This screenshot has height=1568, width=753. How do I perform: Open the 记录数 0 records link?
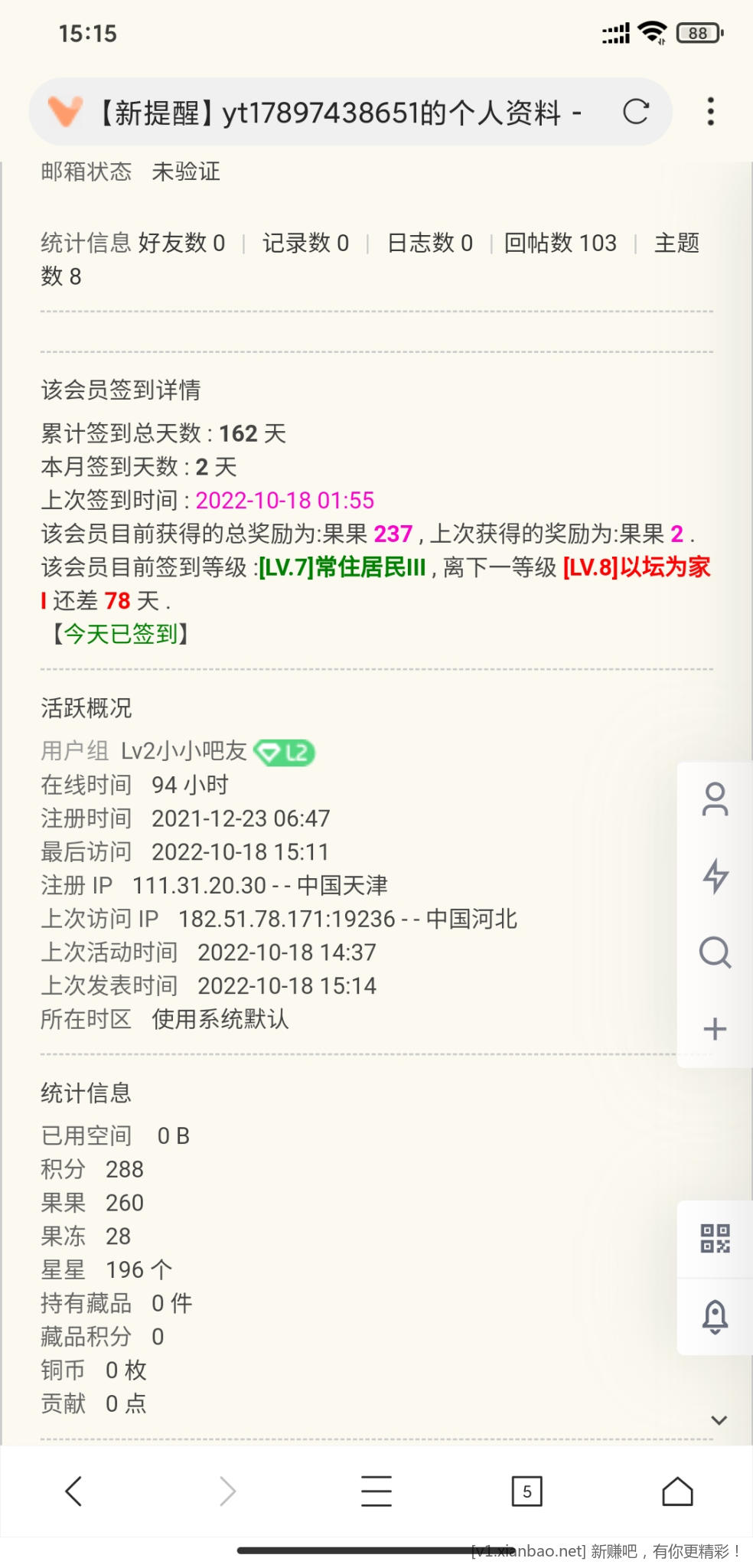point(305,243)
